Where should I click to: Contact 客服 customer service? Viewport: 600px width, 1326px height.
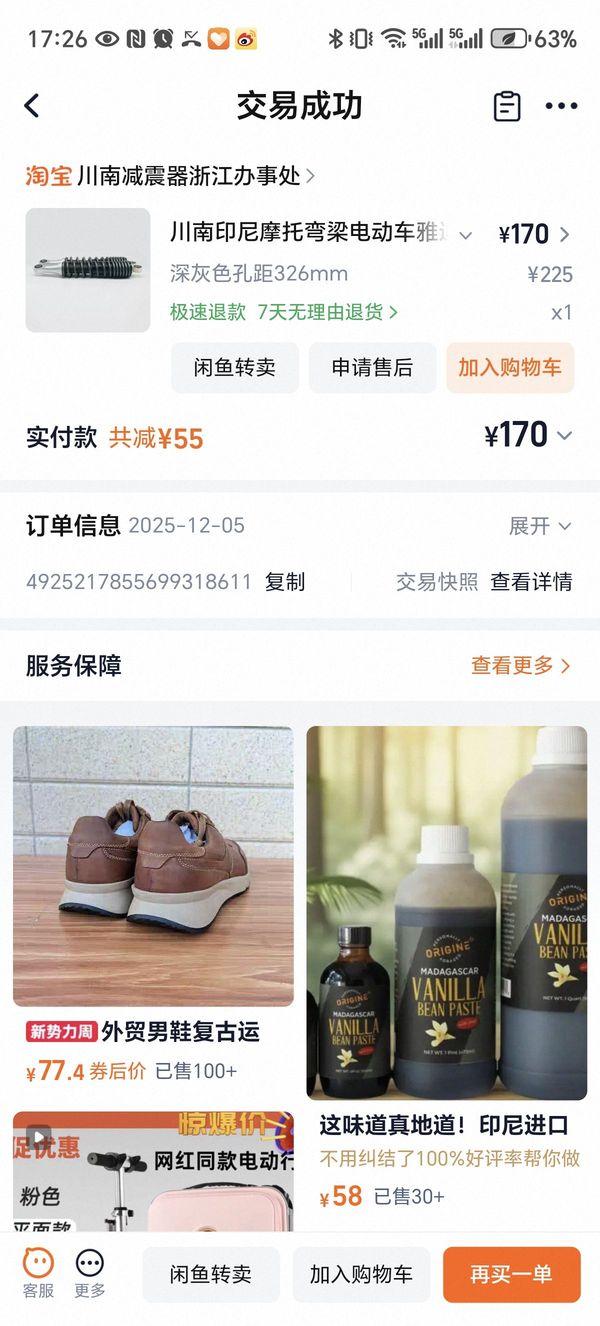coord(38,1273)
